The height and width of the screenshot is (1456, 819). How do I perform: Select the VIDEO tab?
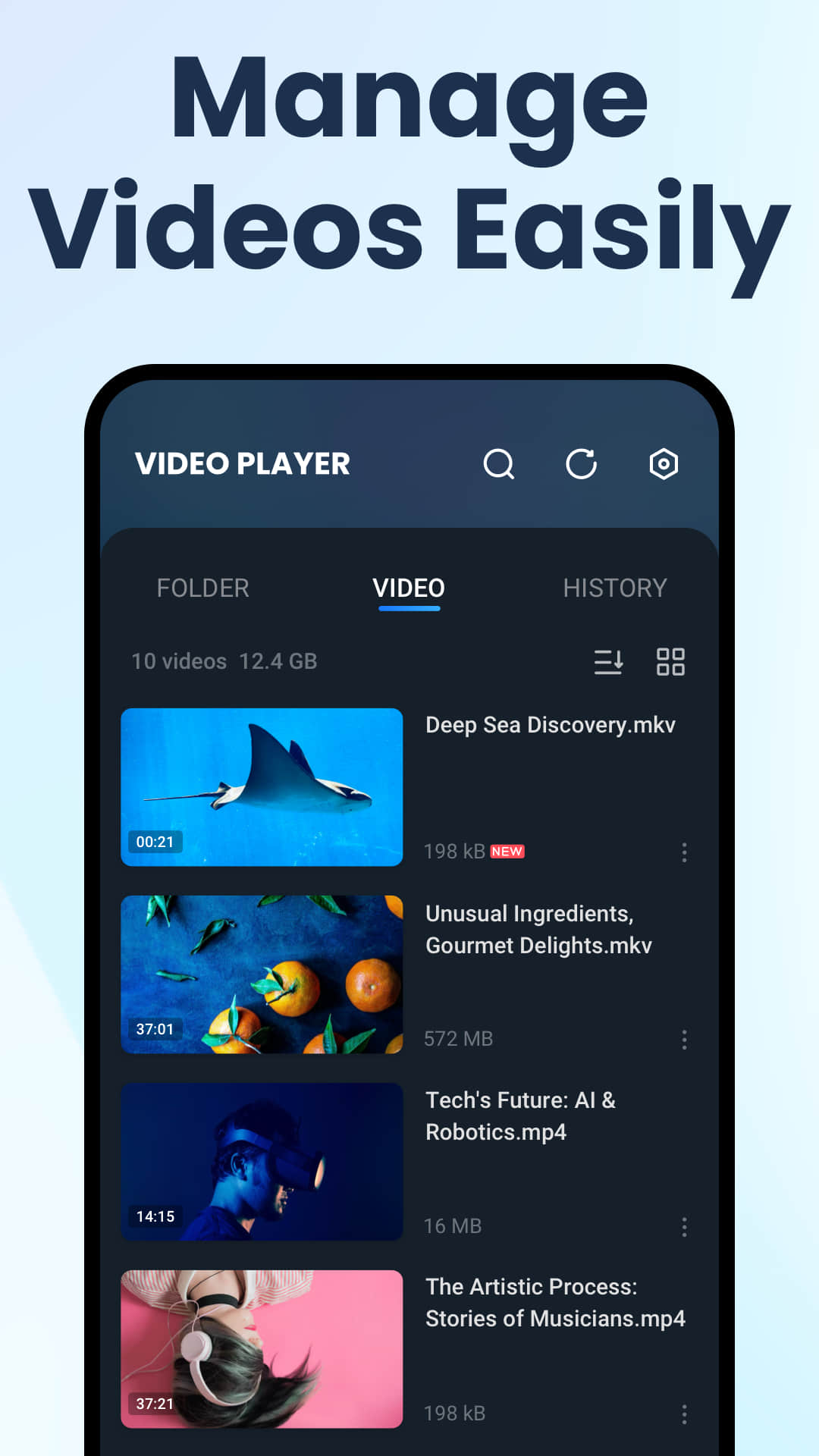409,588
